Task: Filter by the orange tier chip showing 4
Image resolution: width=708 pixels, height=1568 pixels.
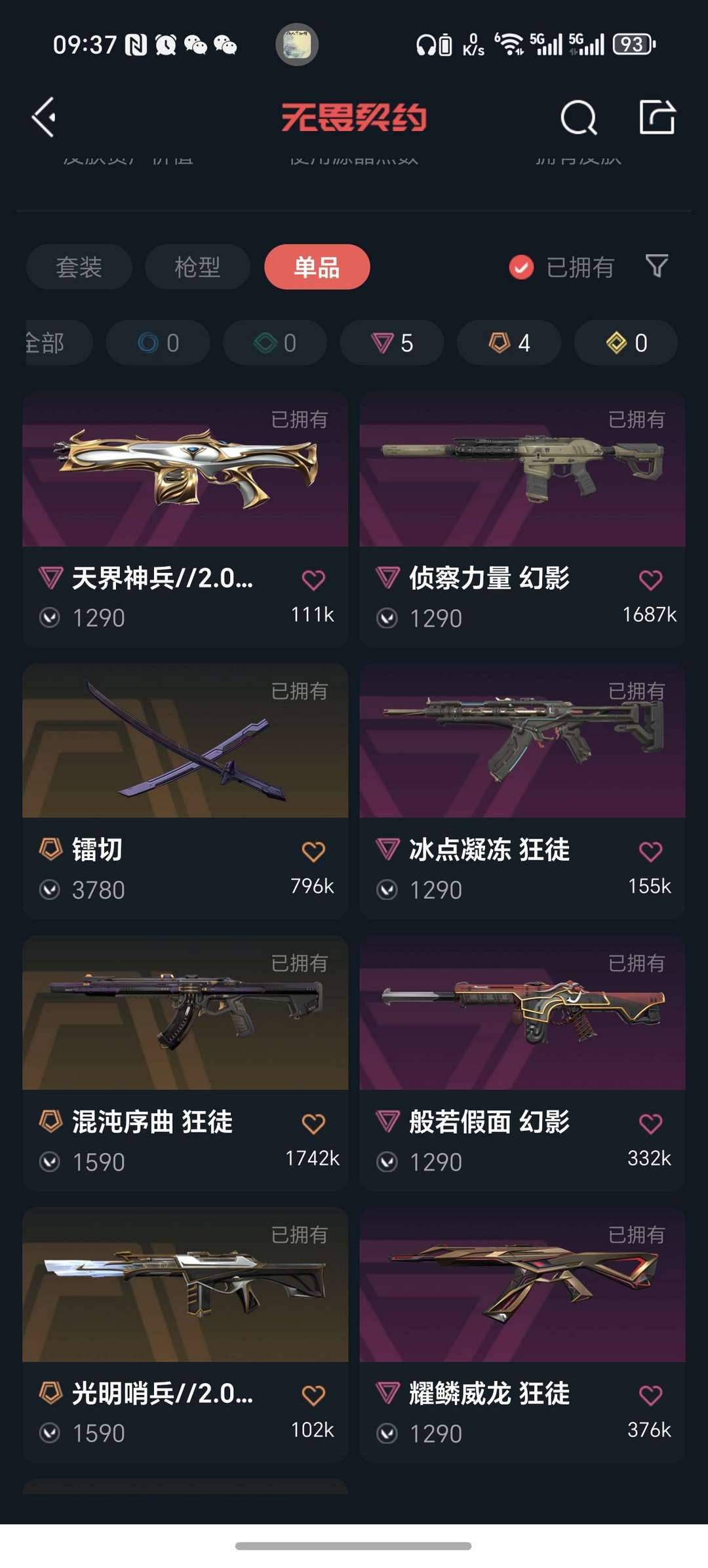Action: click(x=509, y=343)
